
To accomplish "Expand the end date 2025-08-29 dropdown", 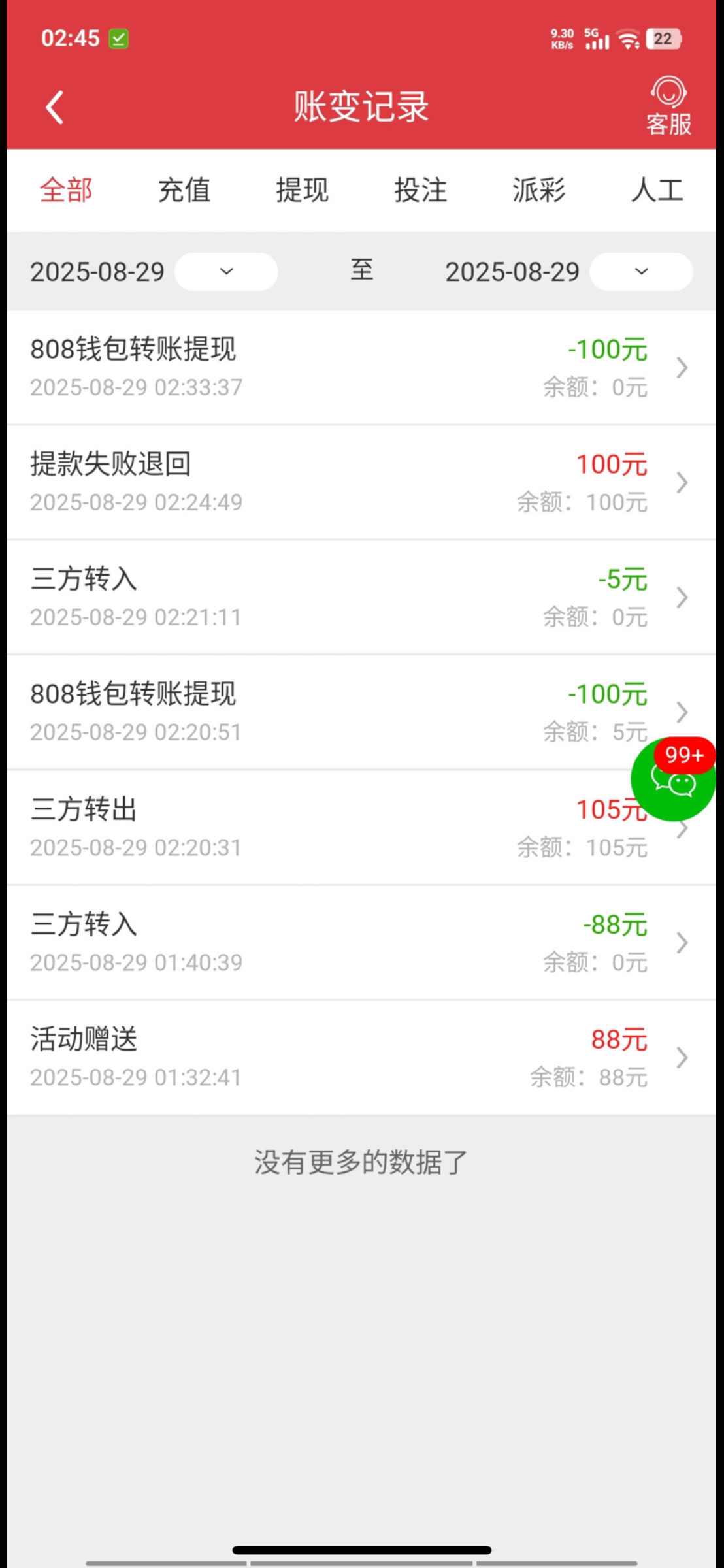I will pyautogui.click(x=640, y=272).
